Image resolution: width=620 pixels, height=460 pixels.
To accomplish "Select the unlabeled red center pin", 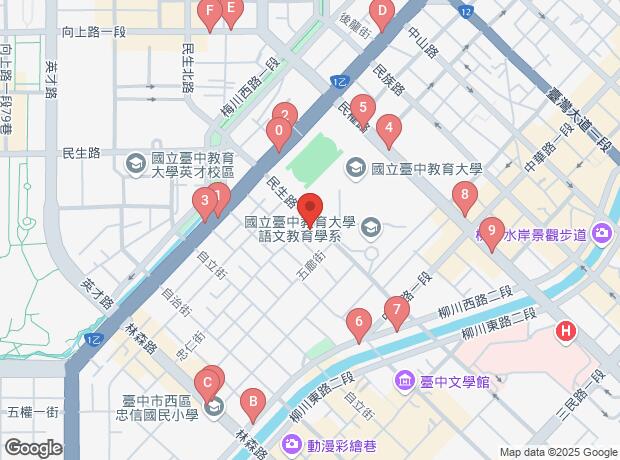I will [310, 207].
